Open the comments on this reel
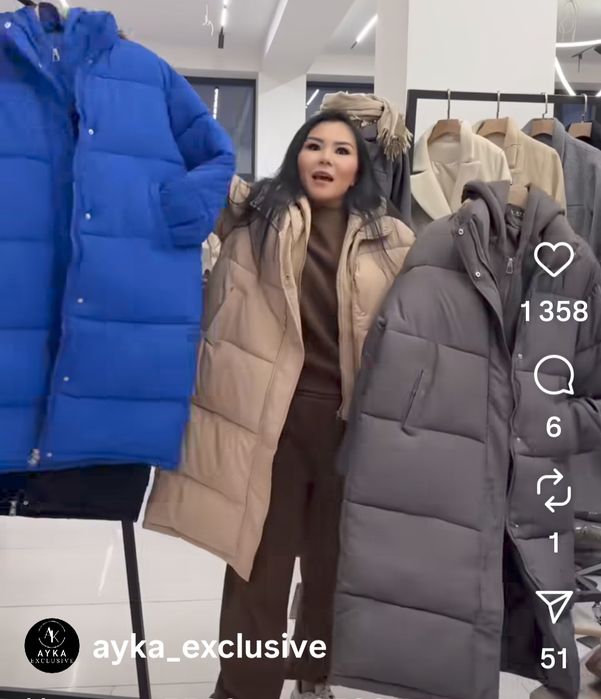601x699 pixels. point(553,376)
